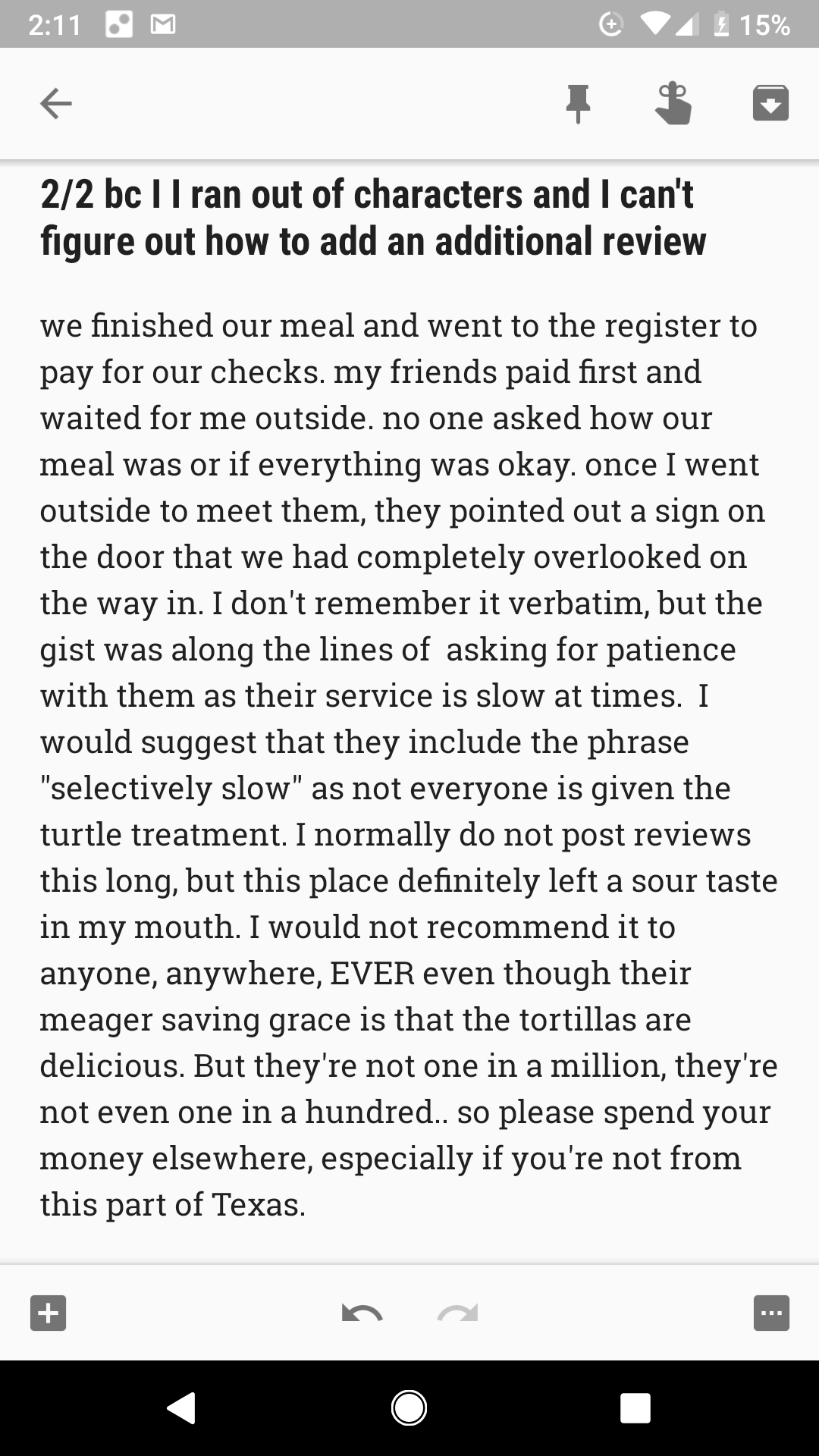Undo the last edit
The image size is (819, 1456).
pos(362,1313)
